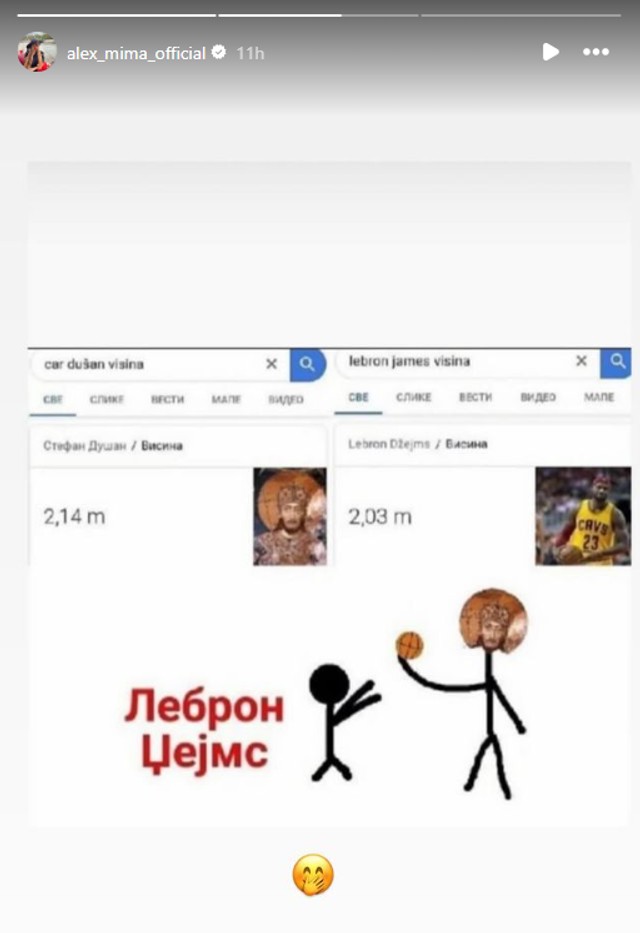Open alex_mima_official's profile picture
Screen dimensions: 640x933
(x=36, y=52)
